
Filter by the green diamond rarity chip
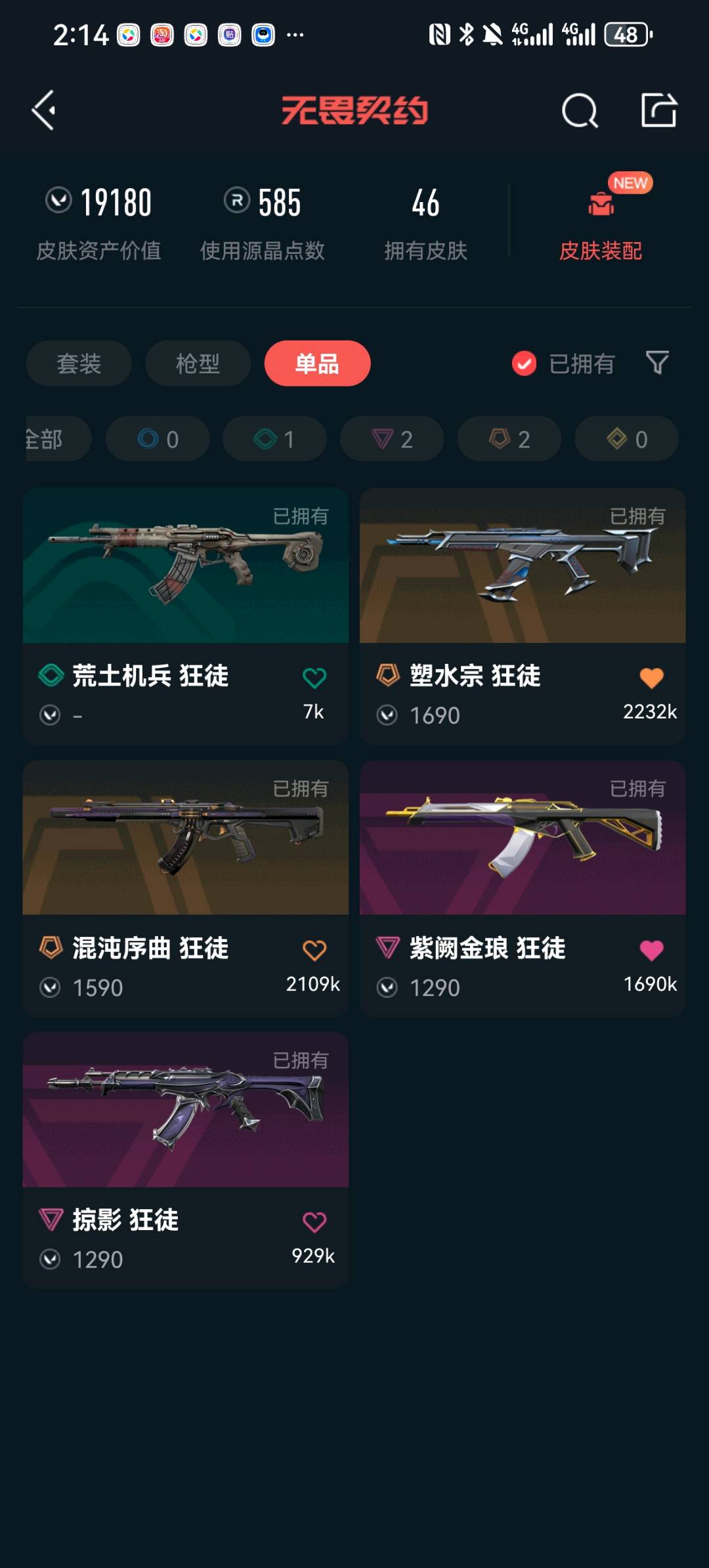pyautogui.click(x=274, y=439)
